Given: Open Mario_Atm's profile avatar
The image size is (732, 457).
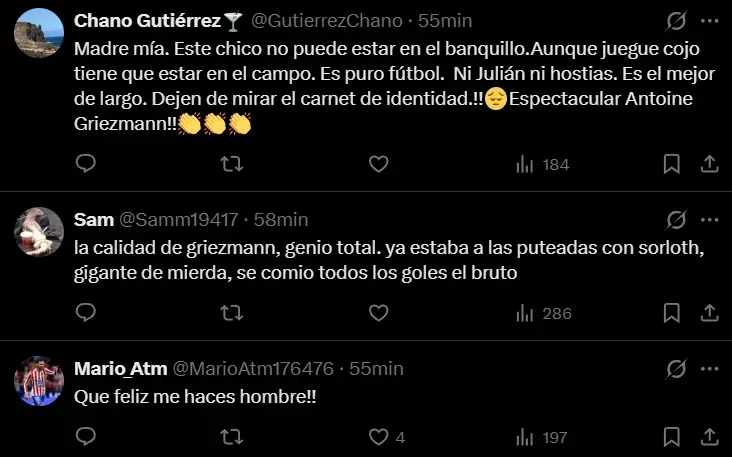Looking at the screenshot, I should point(39,381).
